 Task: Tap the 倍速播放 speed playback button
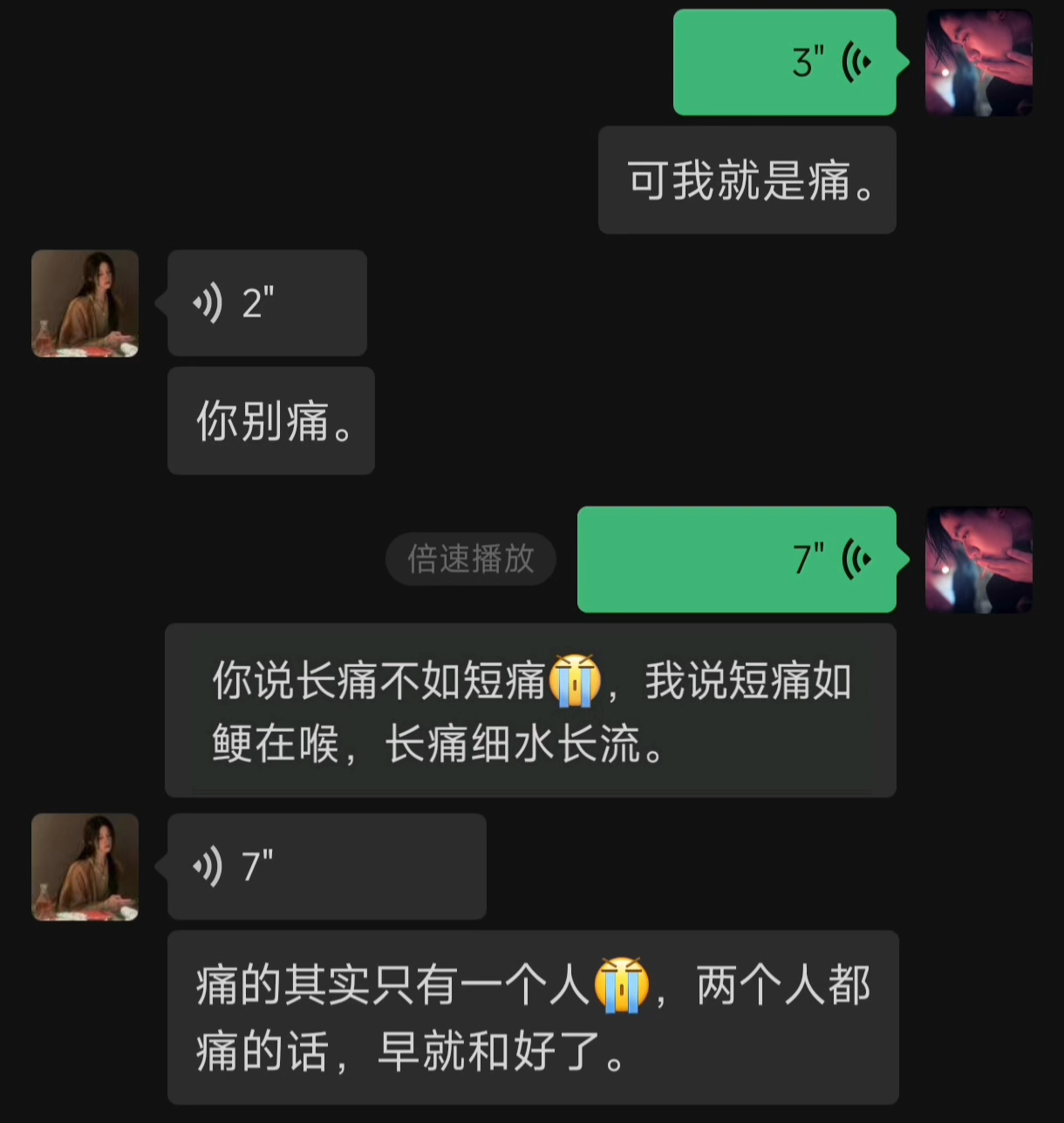point(471,559)
